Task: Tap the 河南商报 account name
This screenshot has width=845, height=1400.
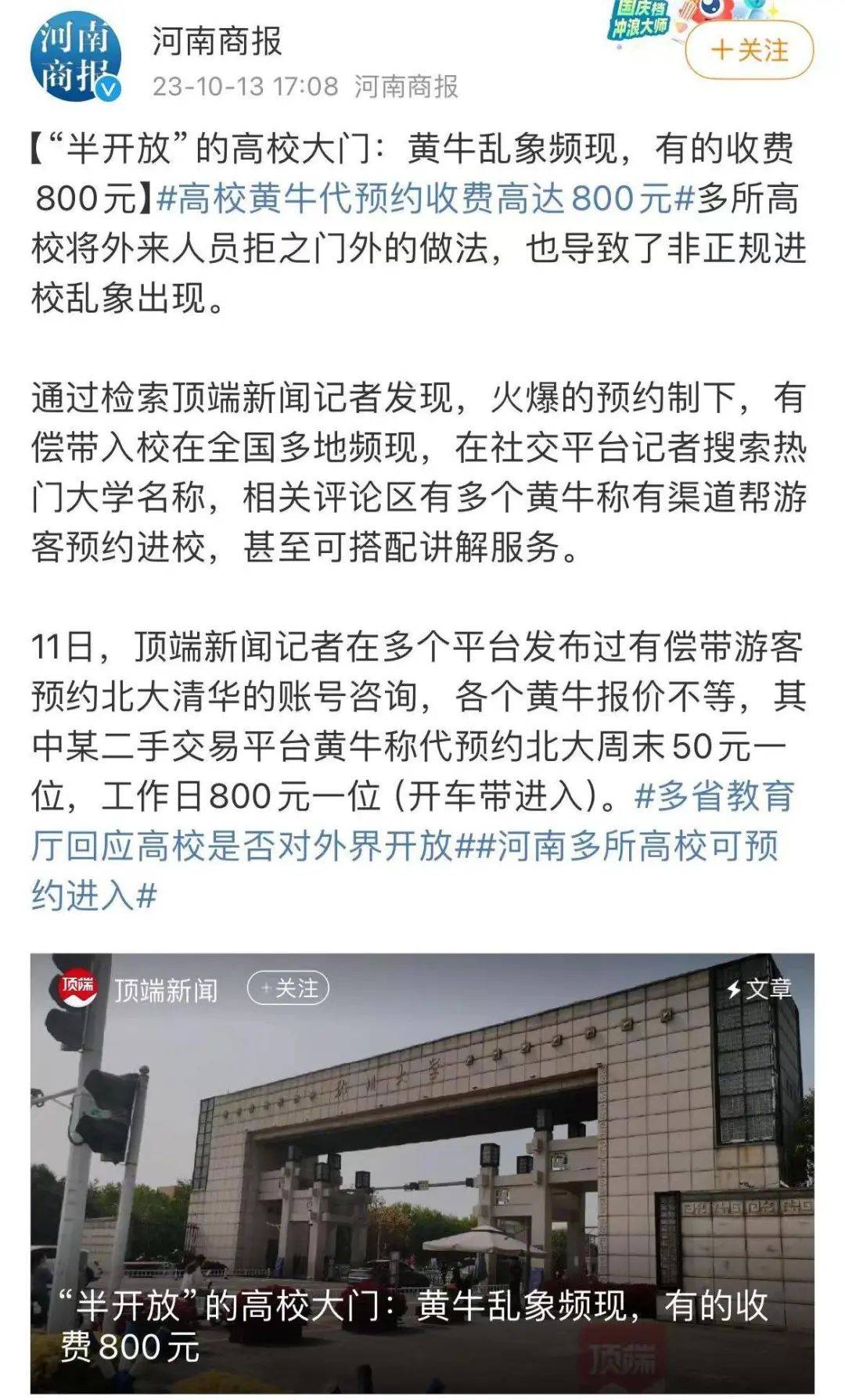Action: coord(217,41)
